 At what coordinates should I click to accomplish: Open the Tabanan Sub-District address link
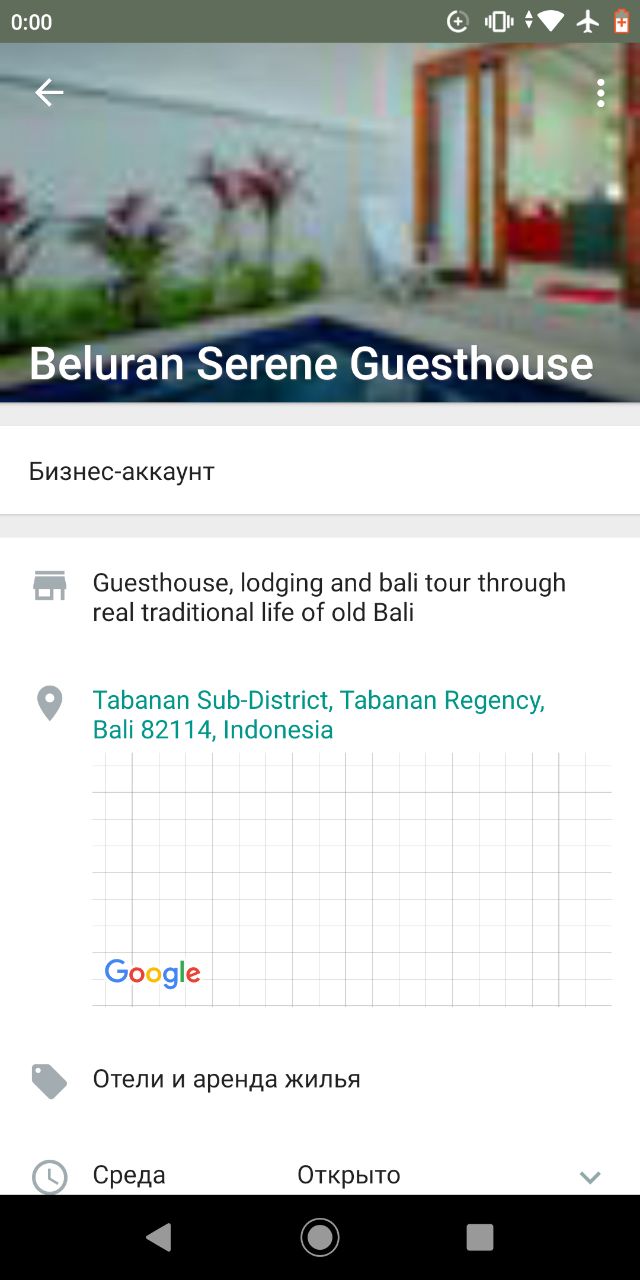pos(318,714)
